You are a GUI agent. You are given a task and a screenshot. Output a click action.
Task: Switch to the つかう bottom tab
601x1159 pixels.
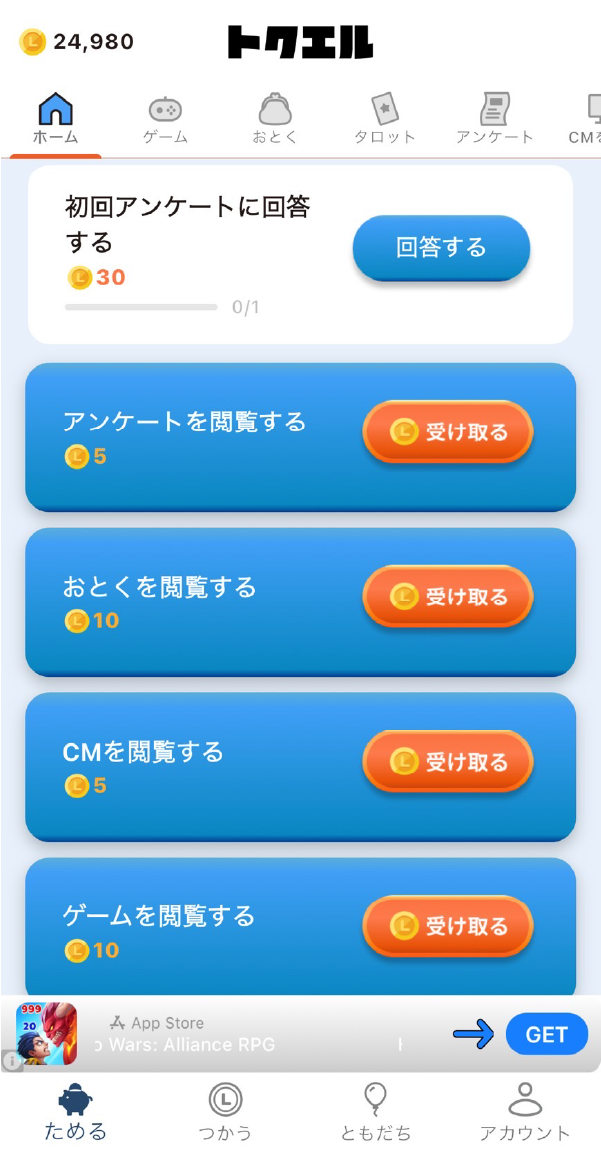click(225, 1112)
